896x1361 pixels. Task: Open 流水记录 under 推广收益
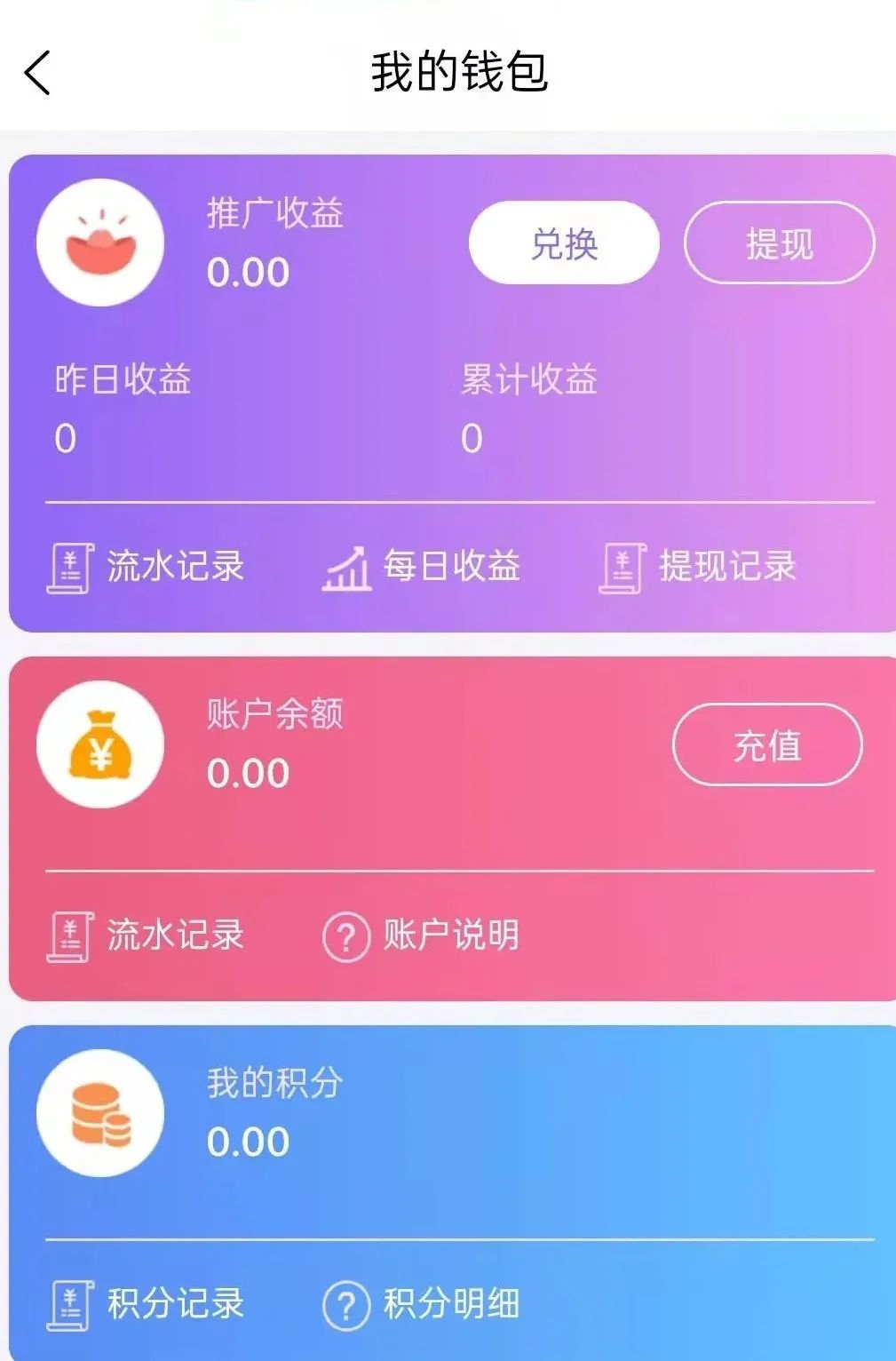[146, 567]
